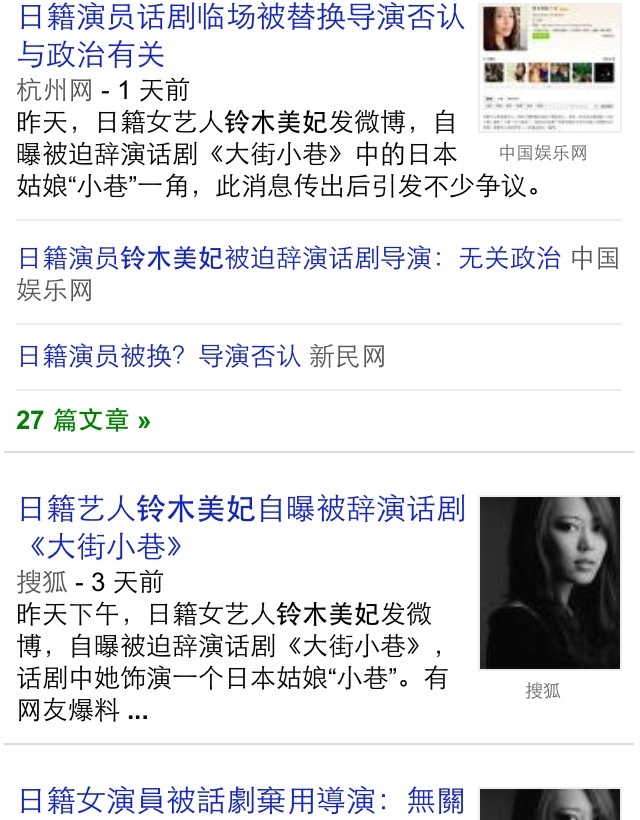Image resolution: width=640 pixels, height=820 pixels.
Task: Open link 日籍演员被换？导演否认
Action: pos(159,356)
